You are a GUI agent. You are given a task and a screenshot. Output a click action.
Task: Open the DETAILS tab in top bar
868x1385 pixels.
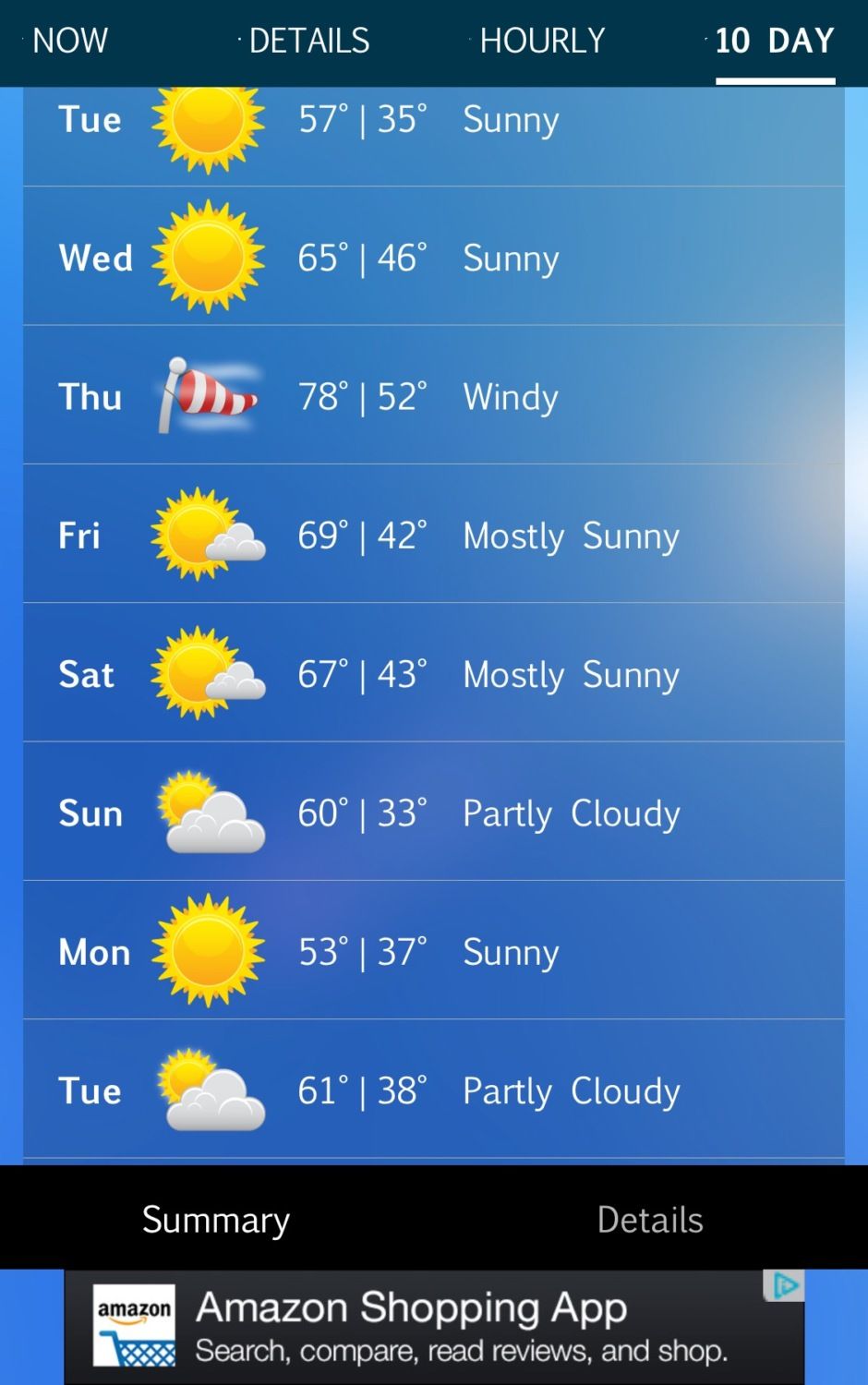pos(308,41)
